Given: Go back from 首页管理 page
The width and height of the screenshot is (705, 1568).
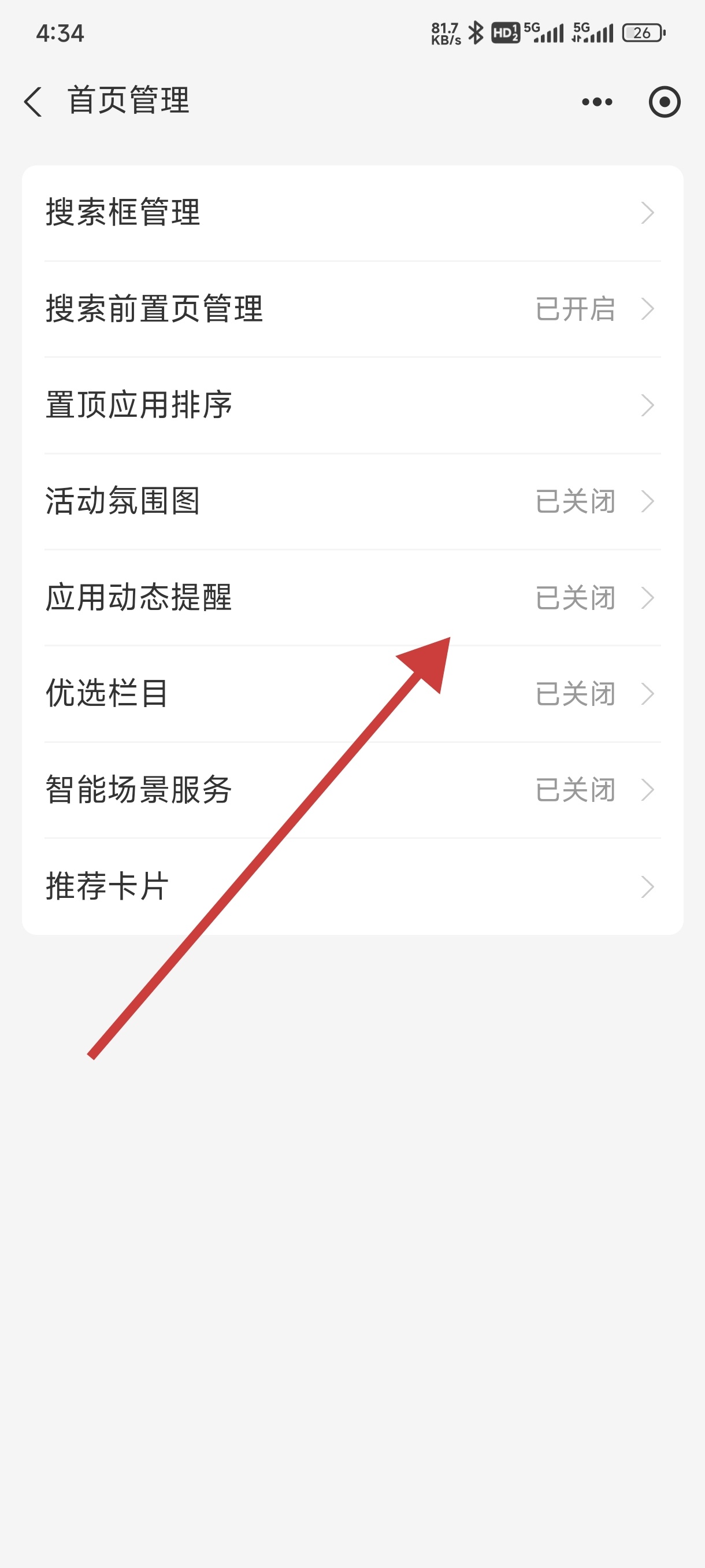Looking at the screenshot, I should pos(34,101).
